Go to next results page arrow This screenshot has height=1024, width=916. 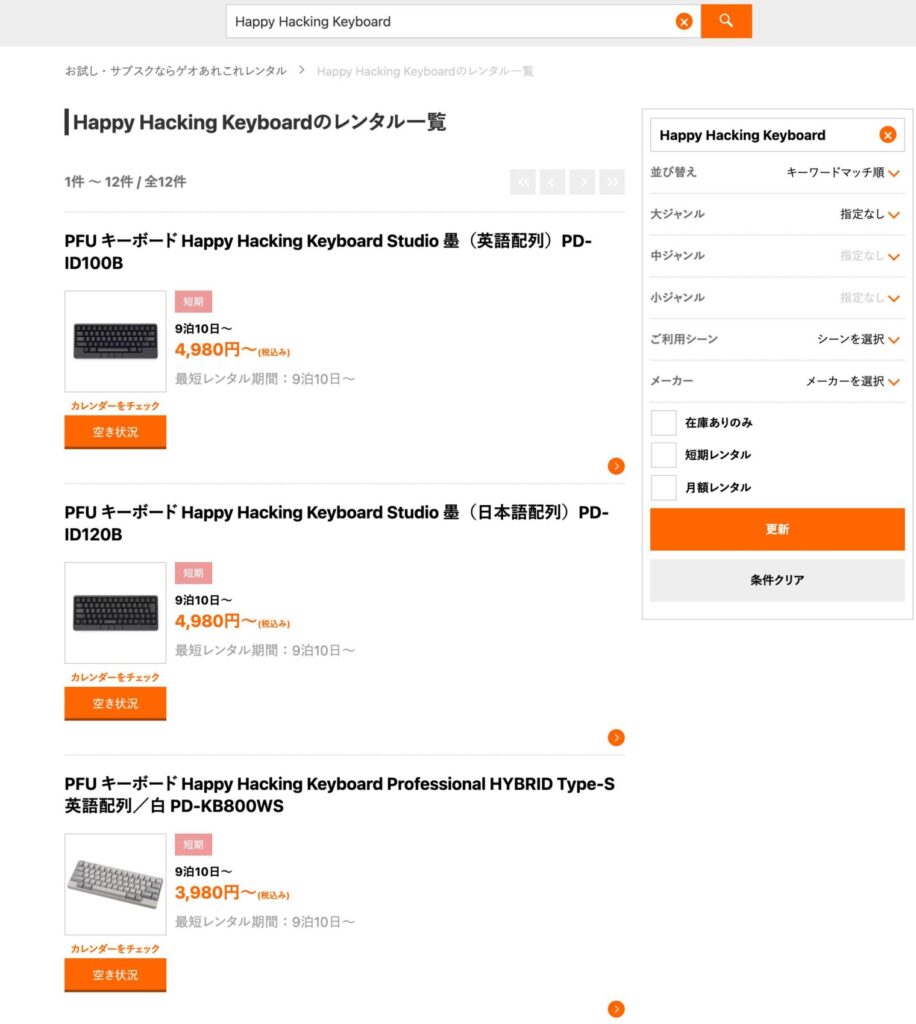pyautogui.click(x=582, y=182)
